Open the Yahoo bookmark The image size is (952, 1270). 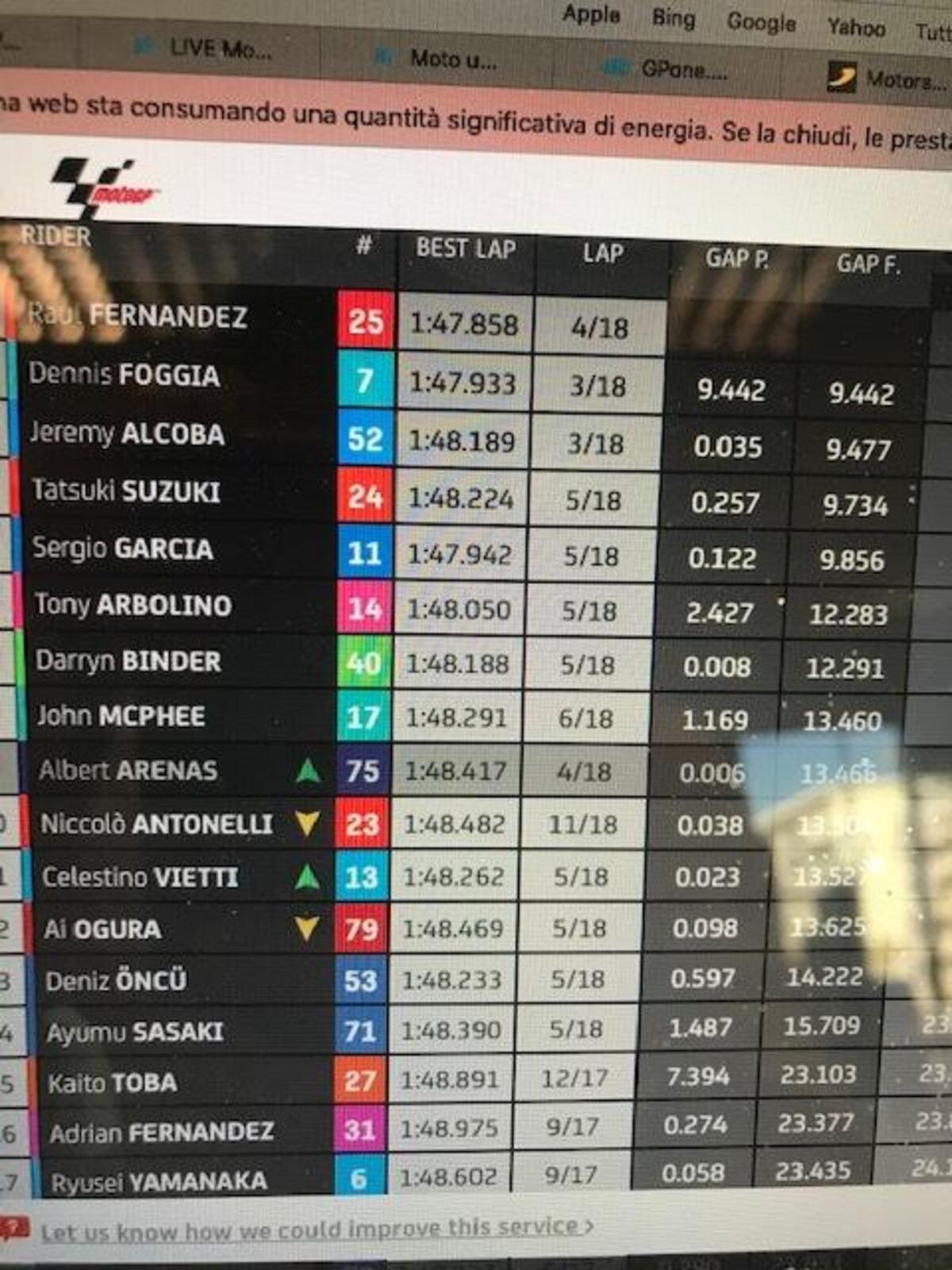[856, 28]
